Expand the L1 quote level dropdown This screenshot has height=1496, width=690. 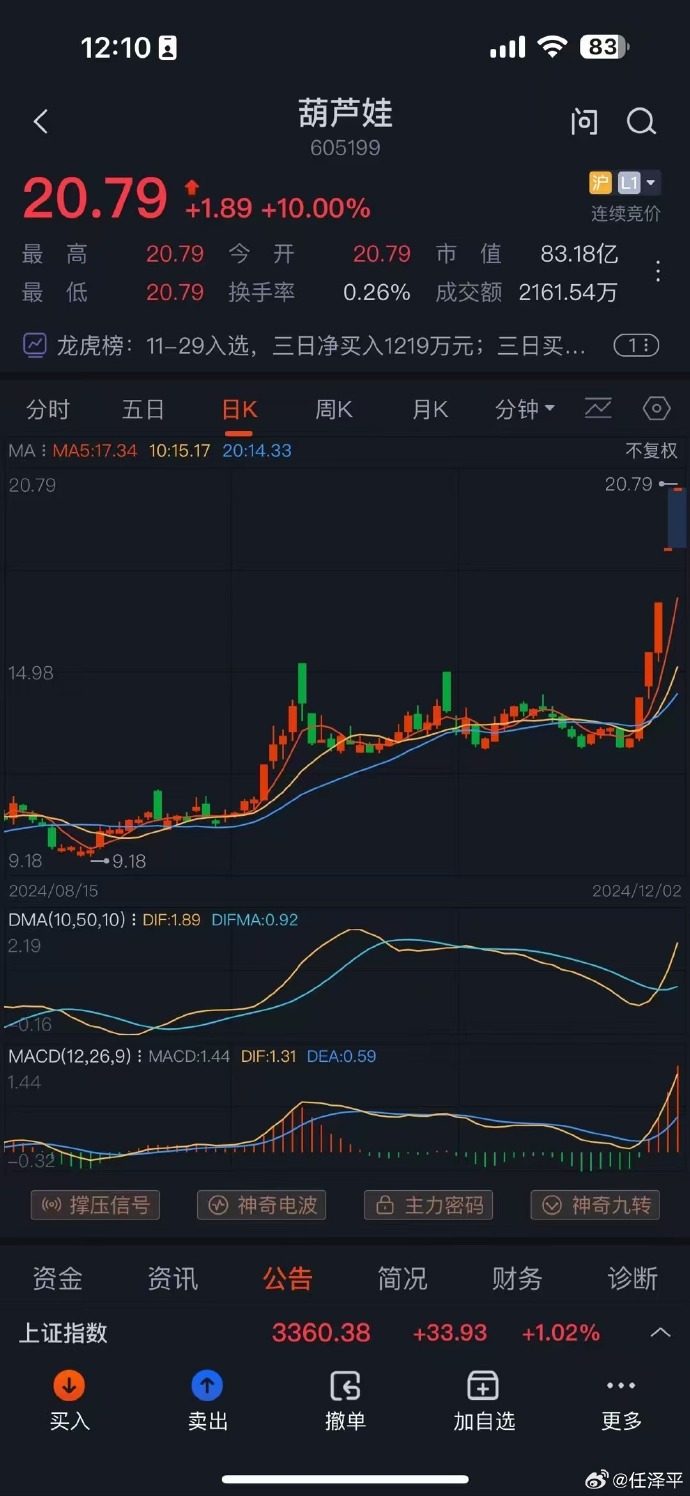(638, 183)
